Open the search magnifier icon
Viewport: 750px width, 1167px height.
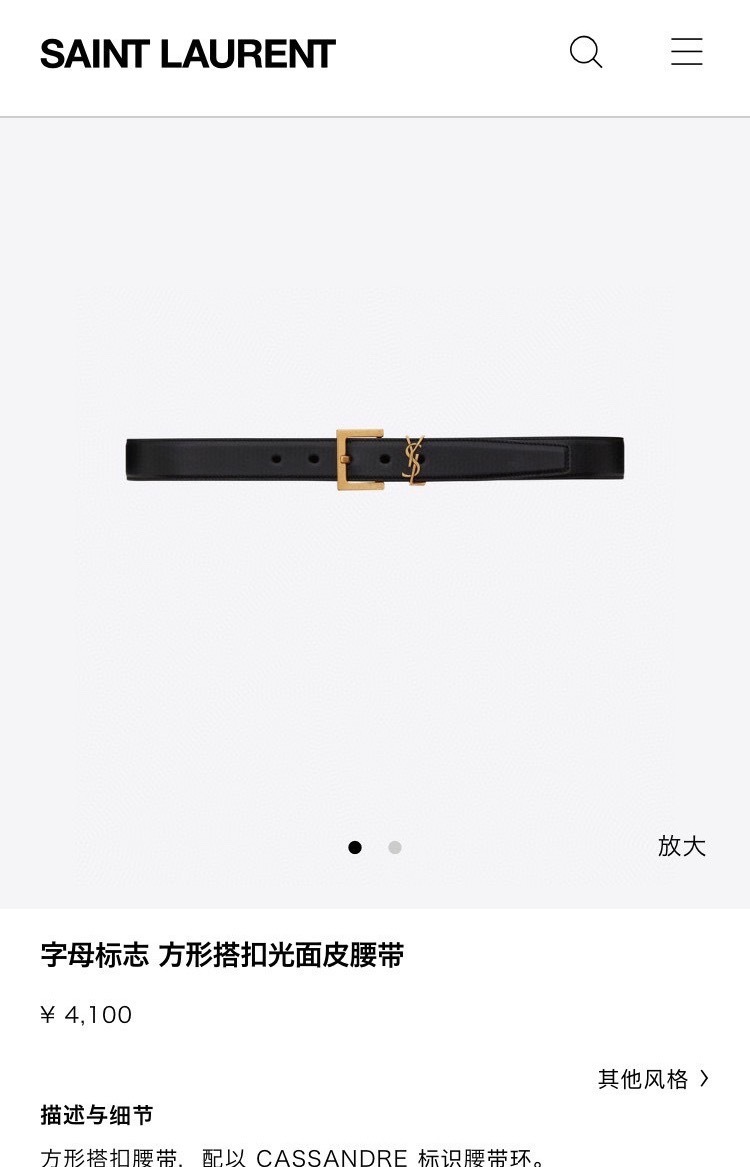coord(586,52)
